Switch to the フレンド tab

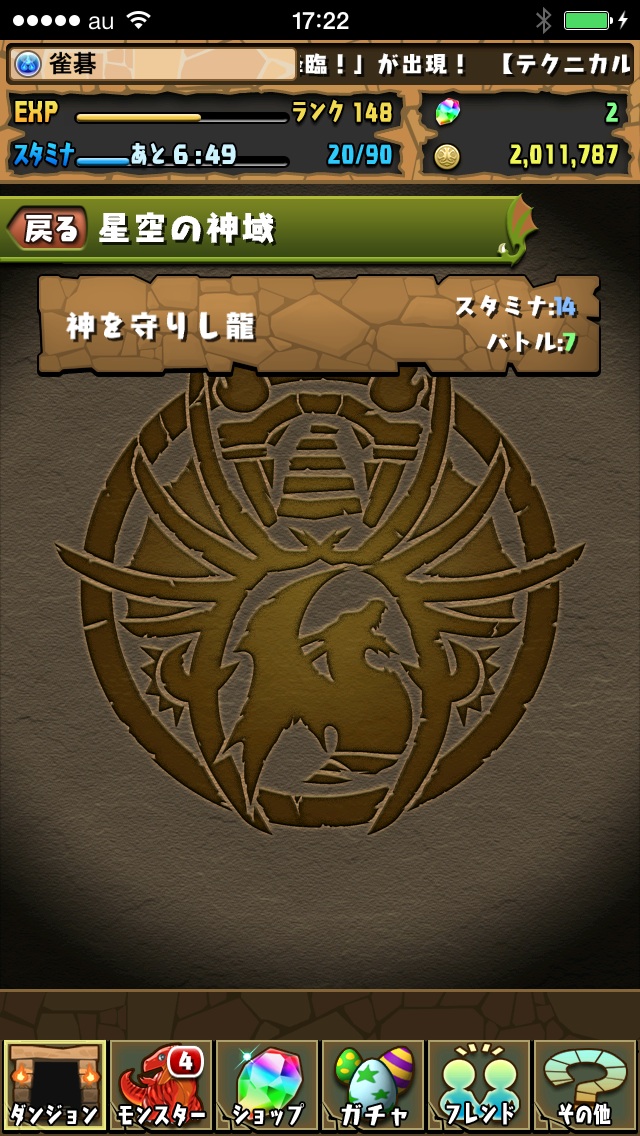click(478, 1085)
